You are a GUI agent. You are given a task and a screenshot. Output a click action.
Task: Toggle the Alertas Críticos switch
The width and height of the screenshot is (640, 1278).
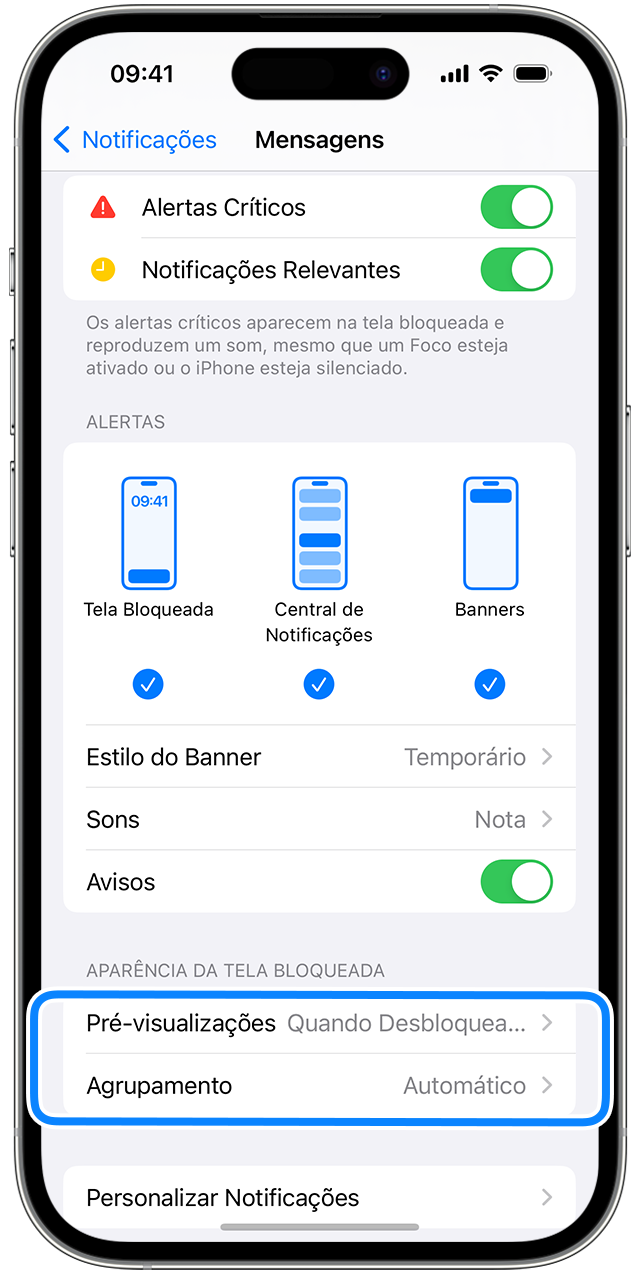click(x=516, y=208)
